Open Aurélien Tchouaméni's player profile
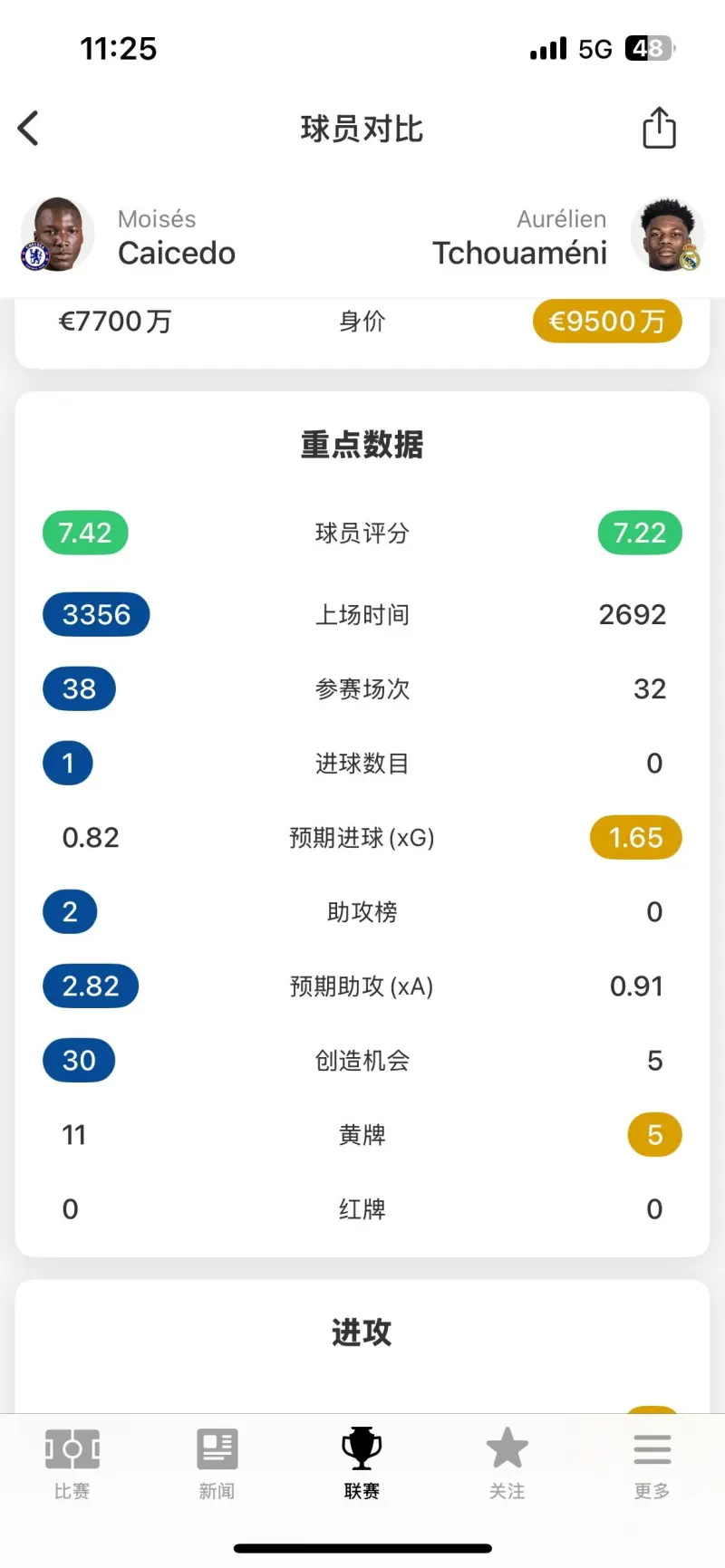The width and height of the screenshot is (725, 1568). coord(567,236)
